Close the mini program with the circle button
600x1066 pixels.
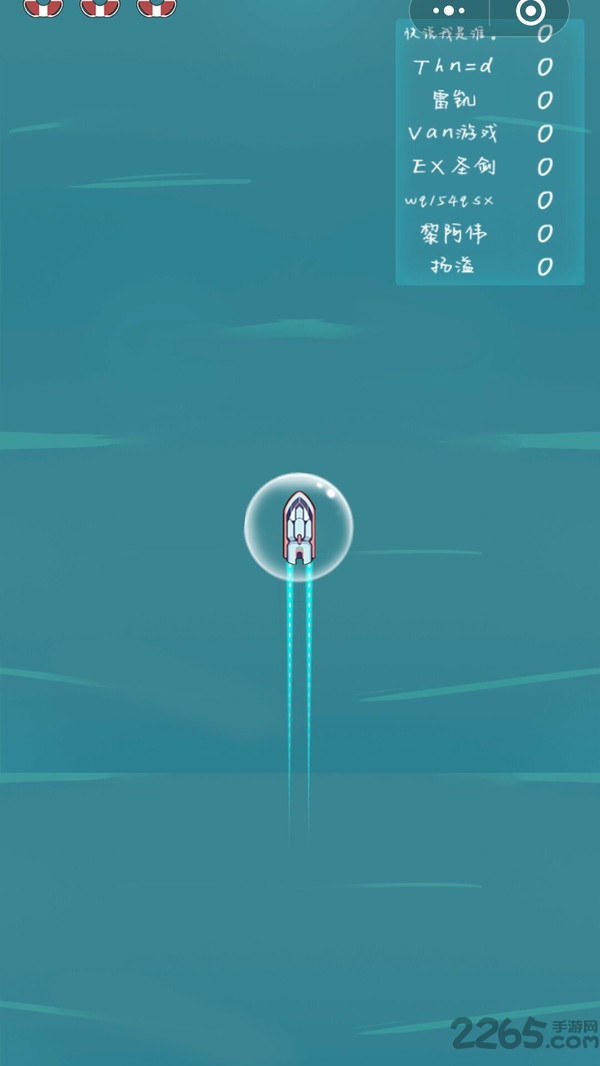[530, 12]
